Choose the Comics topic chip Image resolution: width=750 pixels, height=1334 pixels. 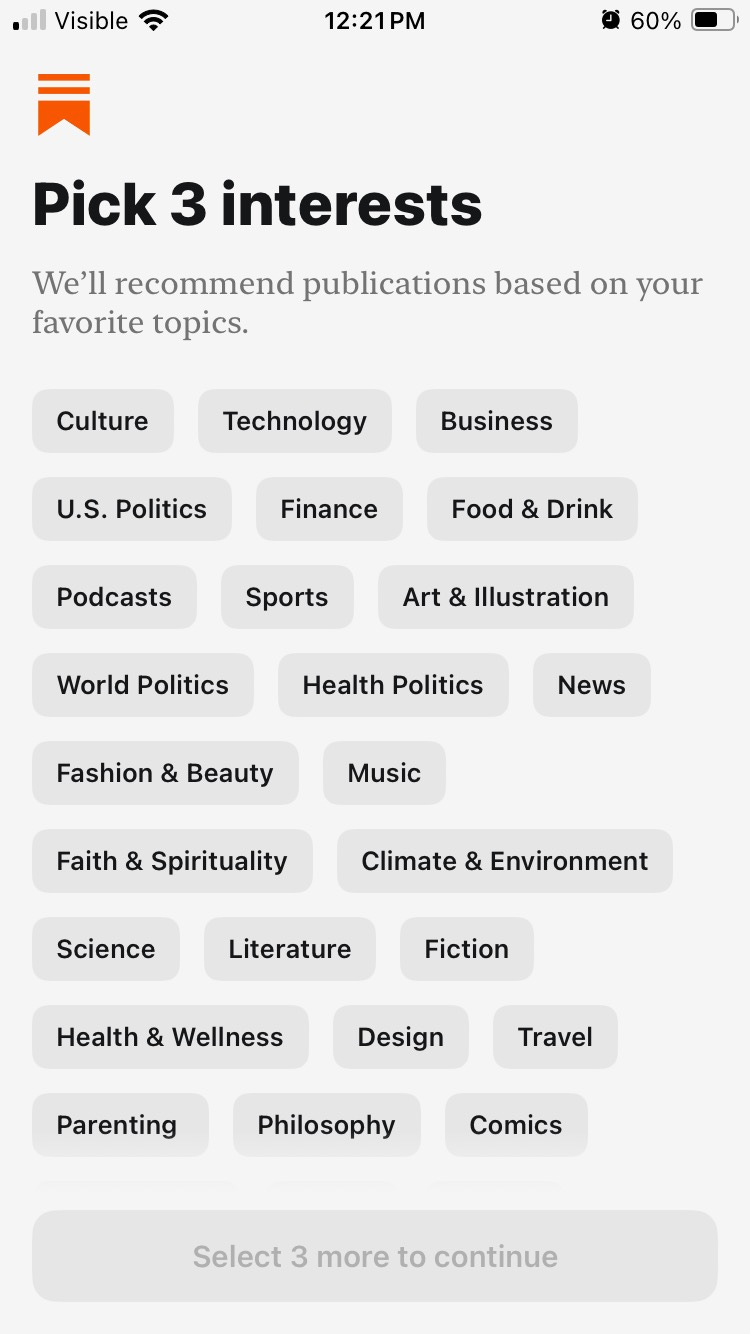click(516, 1125)
